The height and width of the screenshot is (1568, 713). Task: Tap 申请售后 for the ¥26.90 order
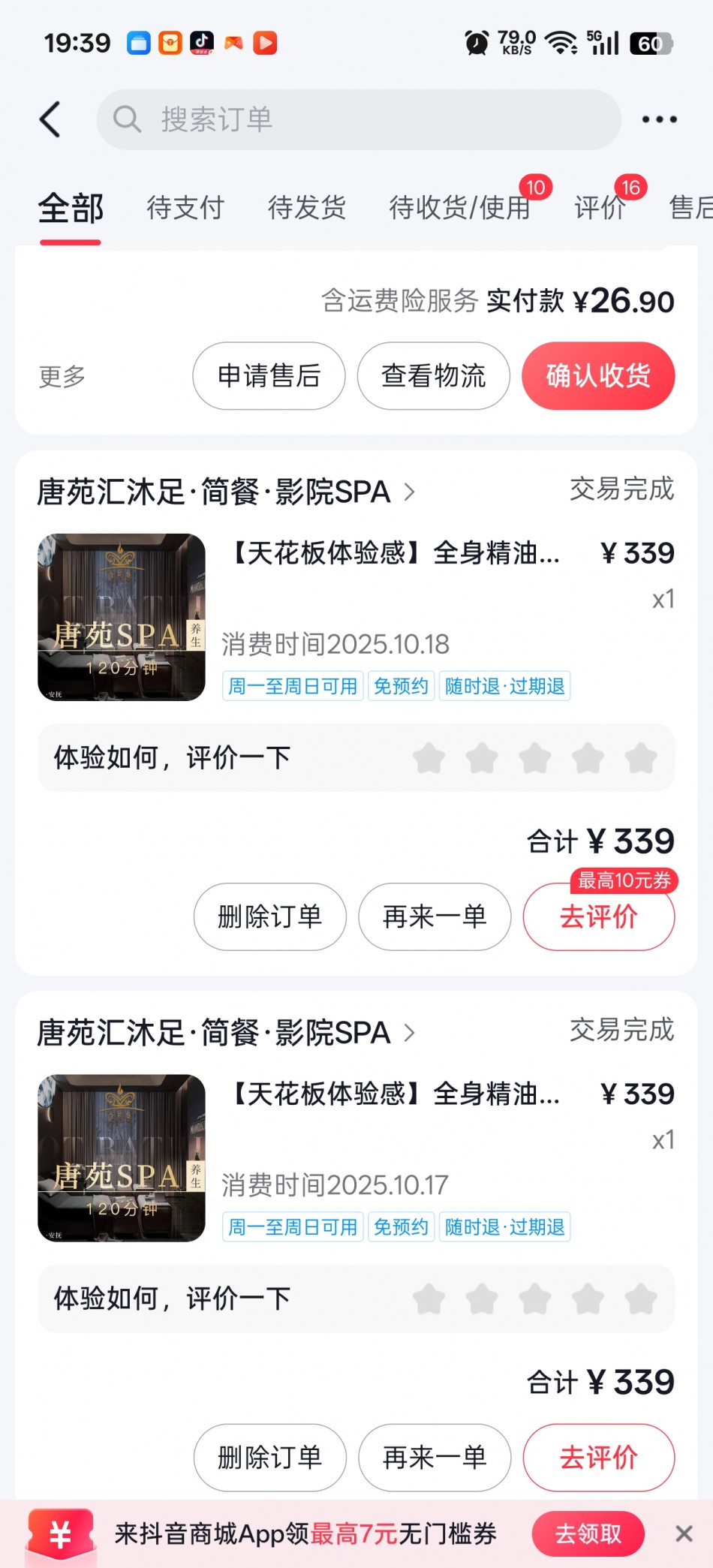click(x=269, y=376)
